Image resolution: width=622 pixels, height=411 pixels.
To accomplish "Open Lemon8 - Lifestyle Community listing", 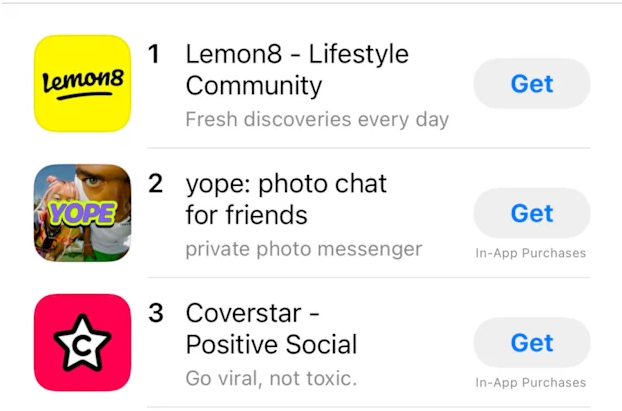I will tap(297, 70).
